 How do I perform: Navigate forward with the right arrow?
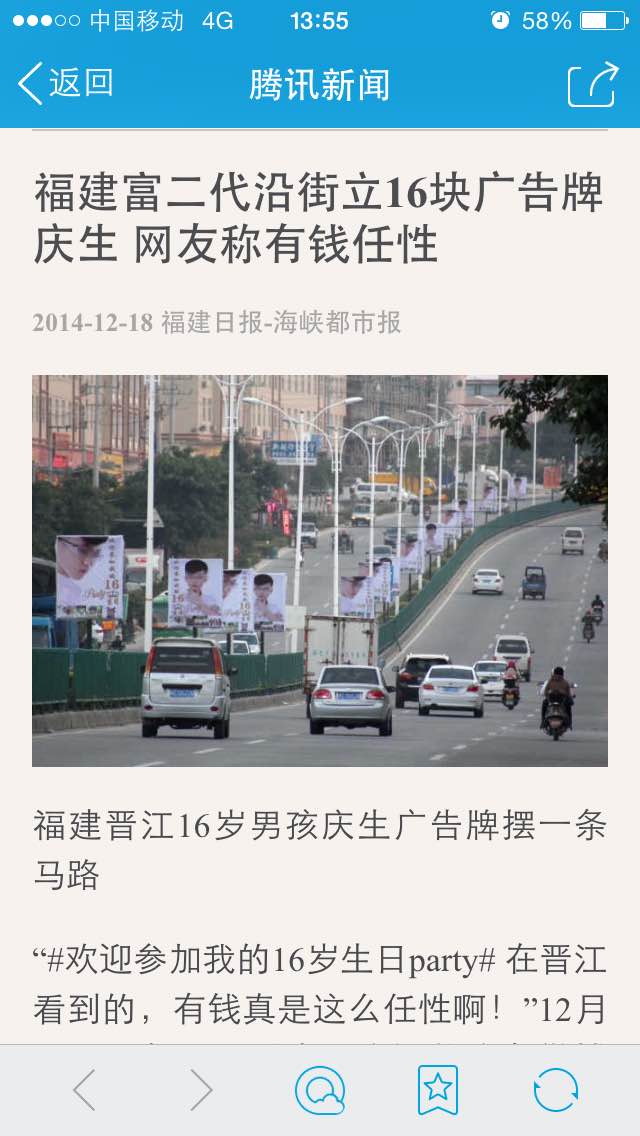(x=201, y=1090)
